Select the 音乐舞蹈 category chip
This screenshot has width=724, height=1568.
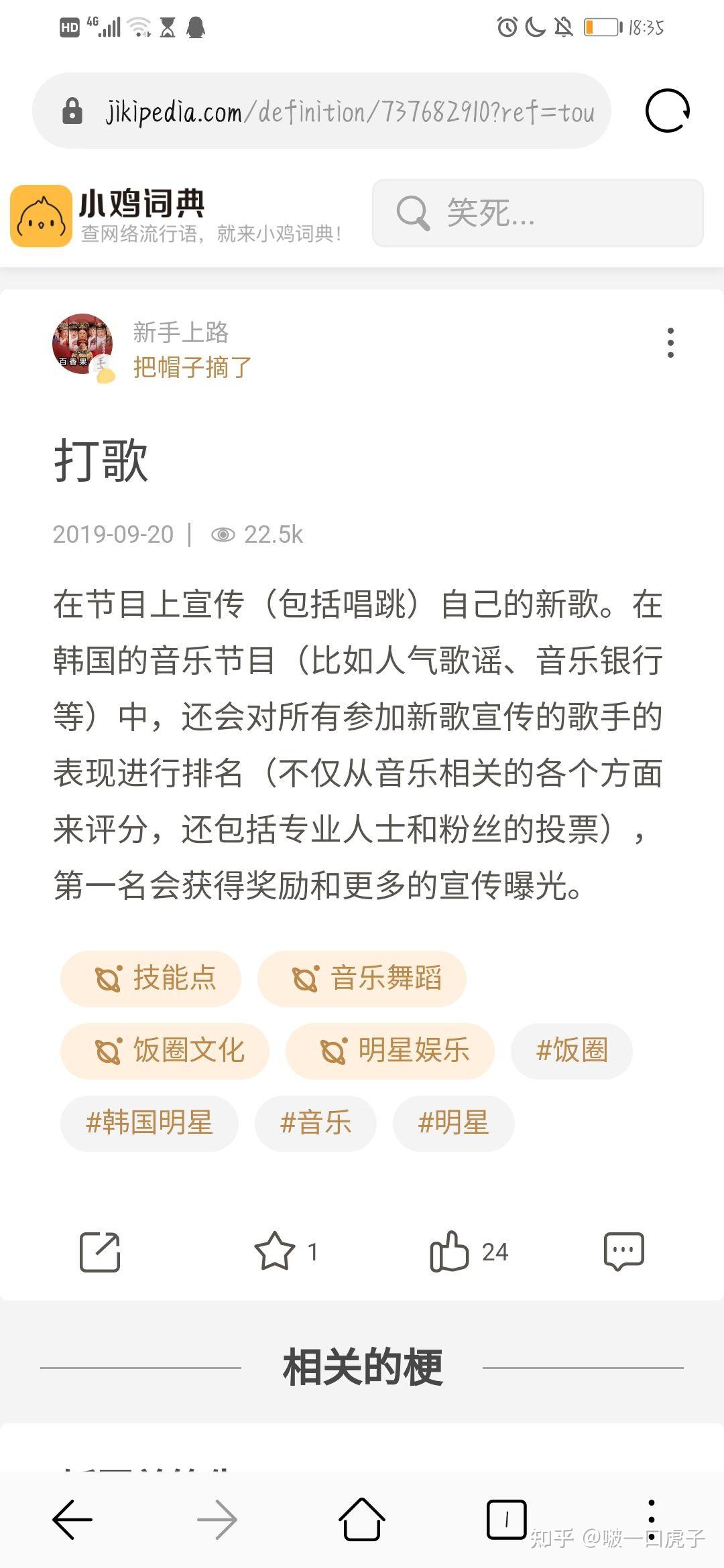pyautogui.click(x=362, y=978)
